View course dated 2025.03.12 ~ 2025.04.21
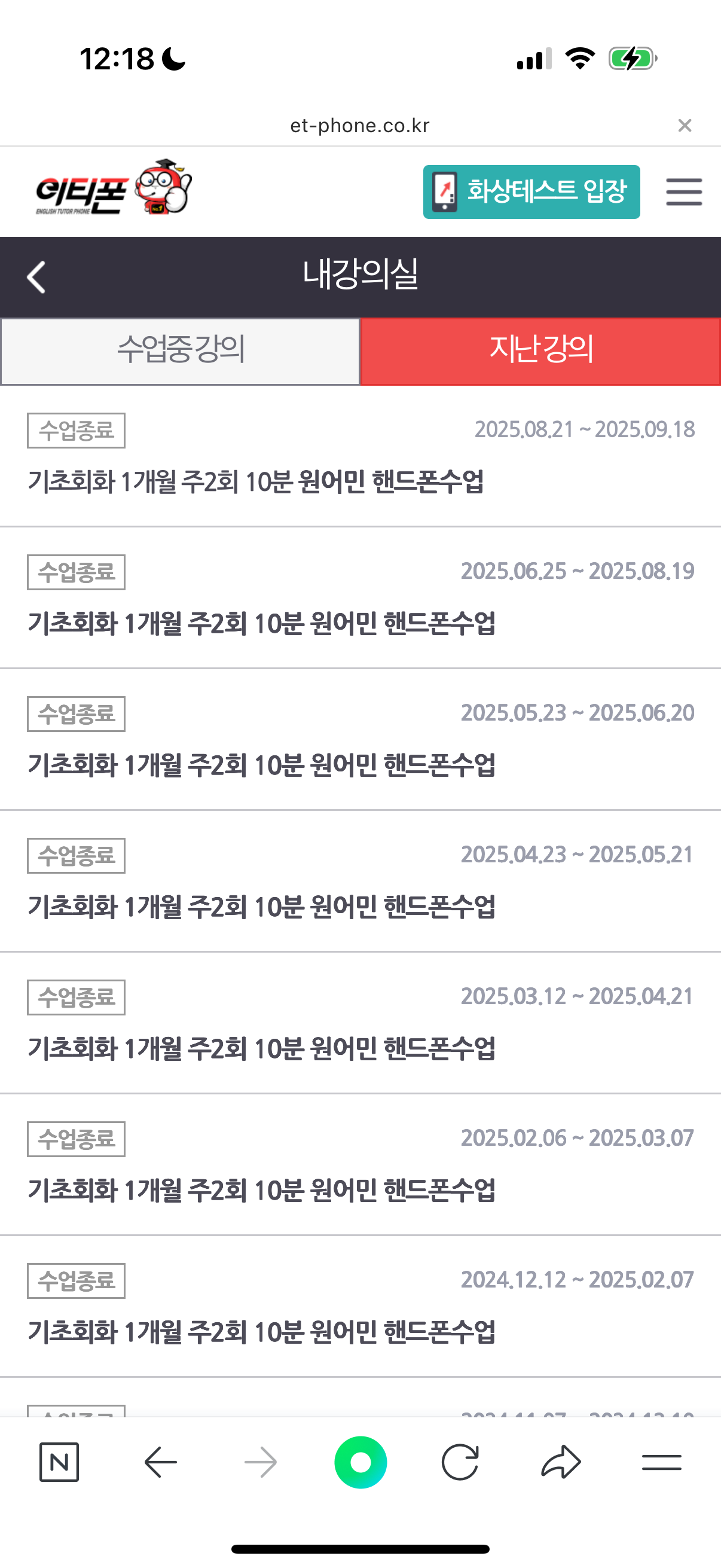 262,1050
